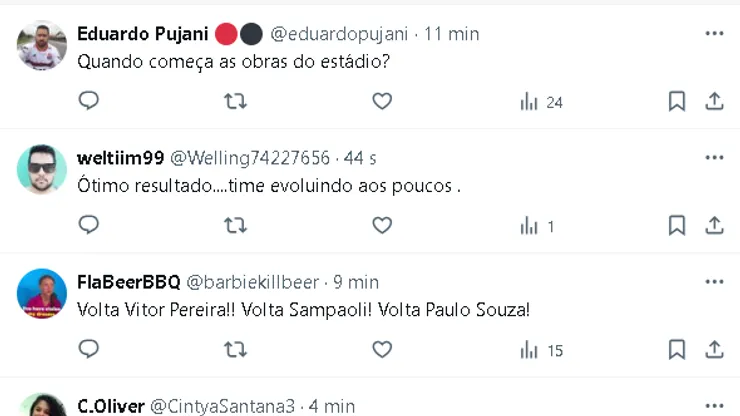Reply to weltiim99's tweet

tap(89, 225)
